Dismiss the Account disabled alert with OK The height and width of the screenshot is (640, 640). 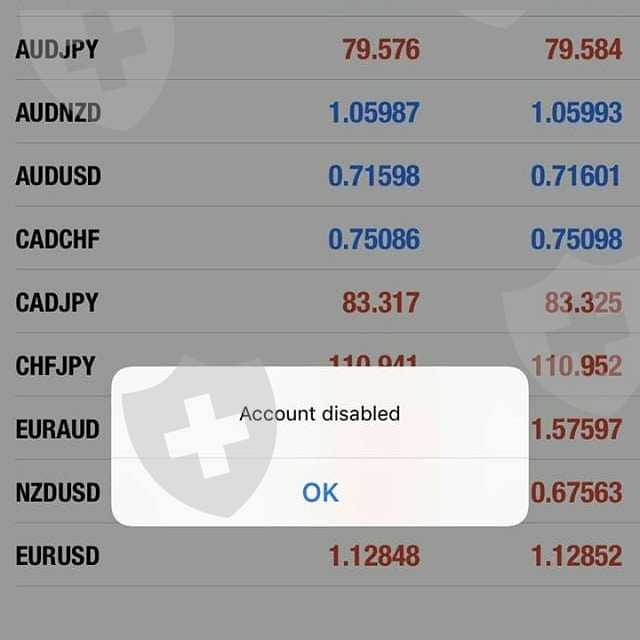[320, 492]
